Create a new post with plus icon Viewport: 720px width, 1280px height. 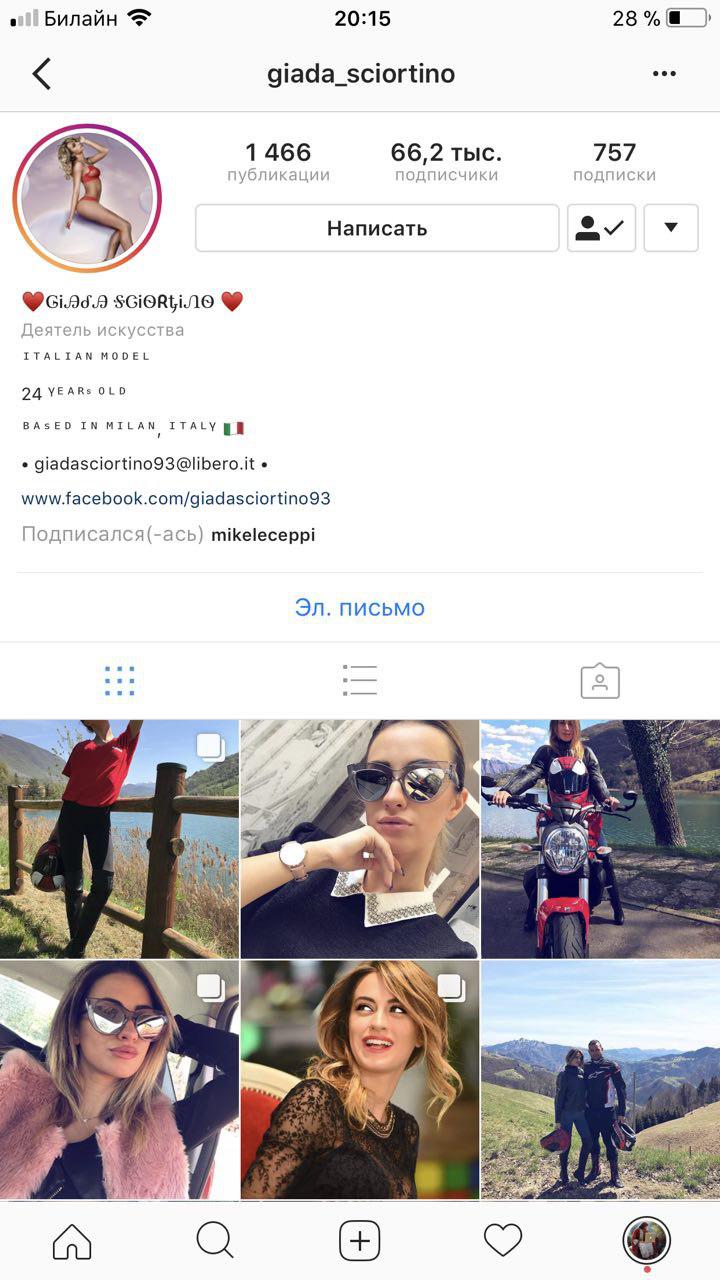[x=359, y=1241]
